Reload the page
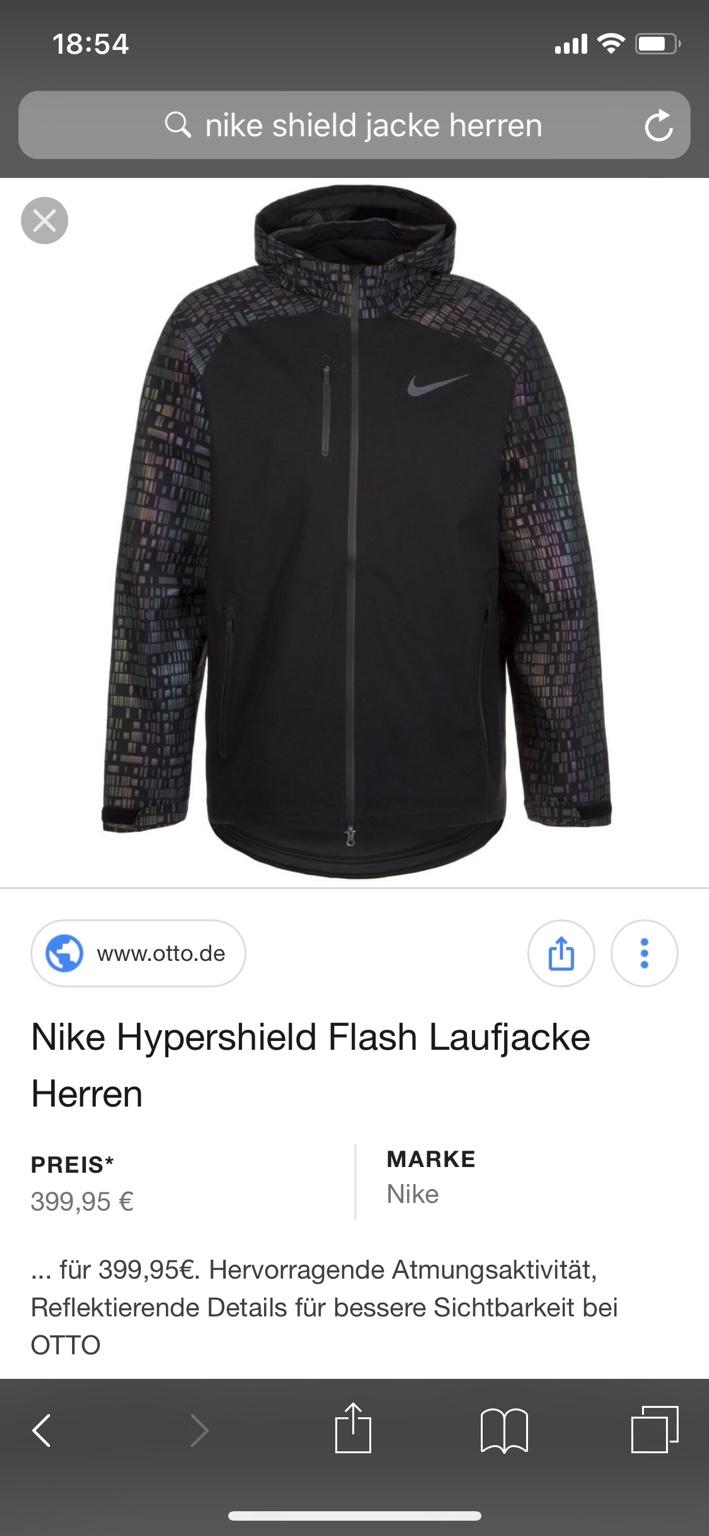The height and width of the screenshot is (1536, 709). click(658, 126)
